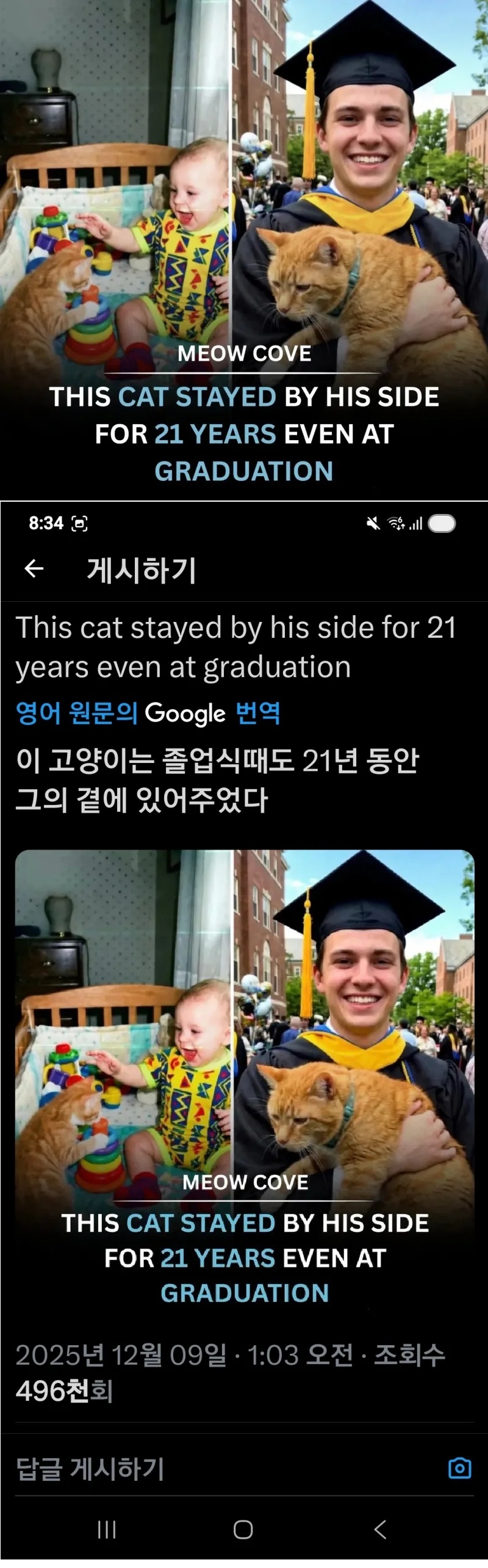Open the 영어 원문의 Google 번역 link

tap(148, 713)
